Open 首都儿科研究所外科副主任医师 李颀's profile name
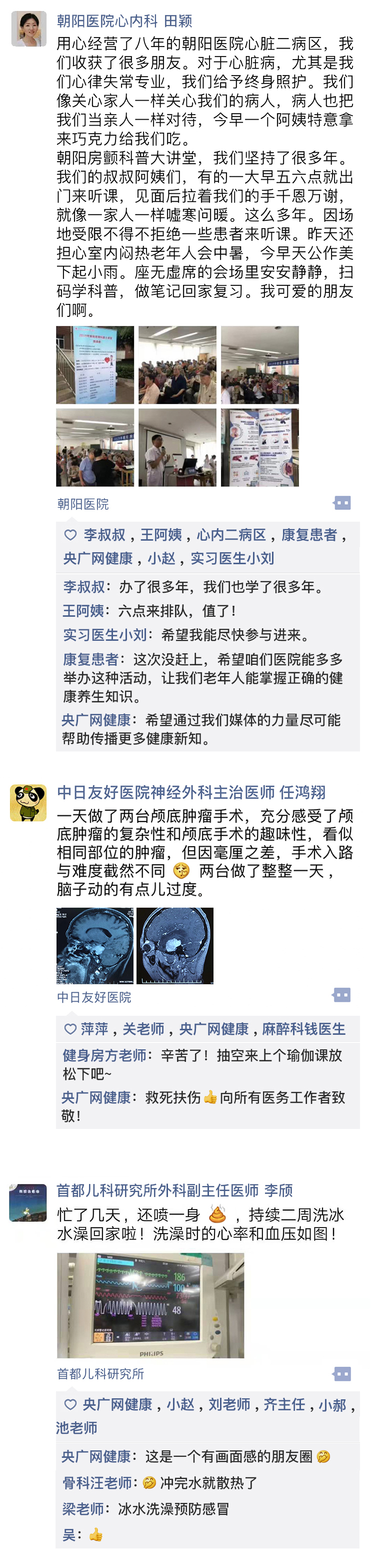The width and height of the screenshot is (375, 1568). point(174,1190)
